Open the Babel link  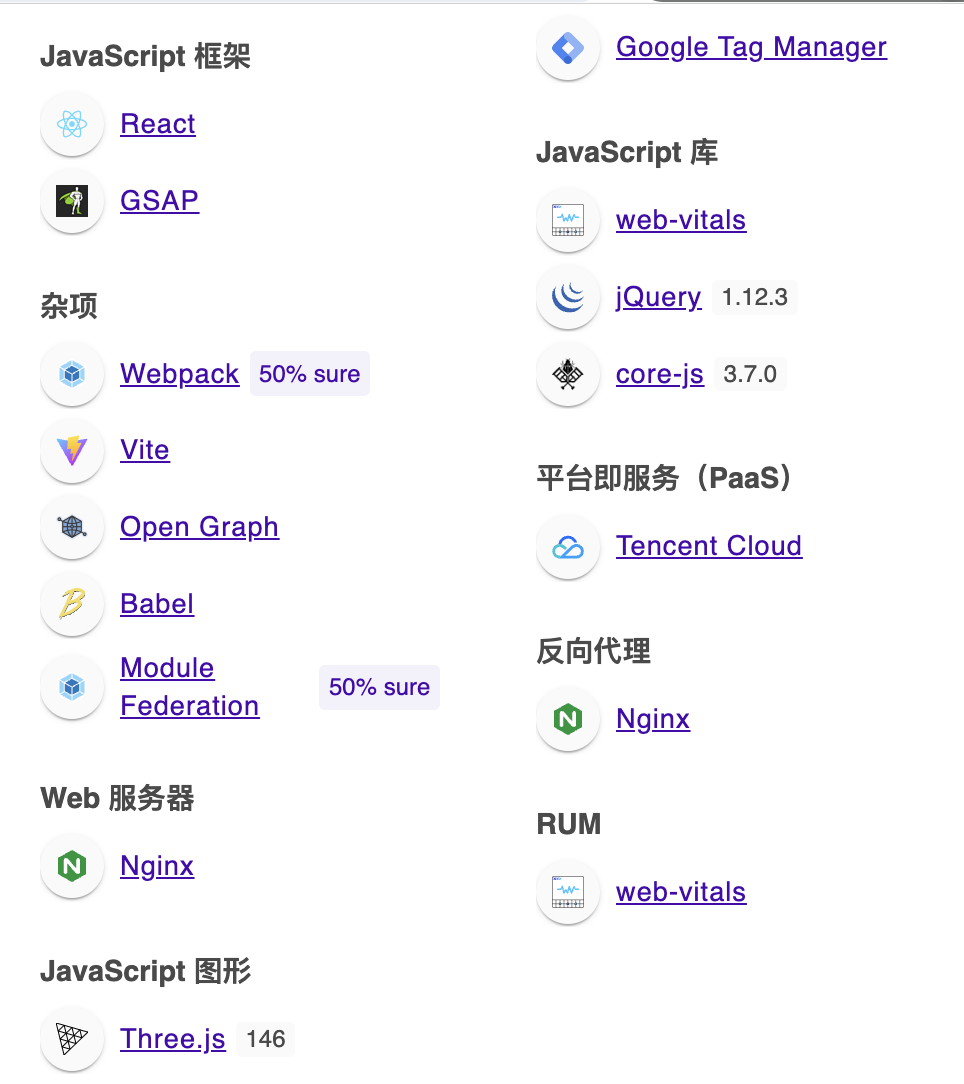click(x=156, y=604)
